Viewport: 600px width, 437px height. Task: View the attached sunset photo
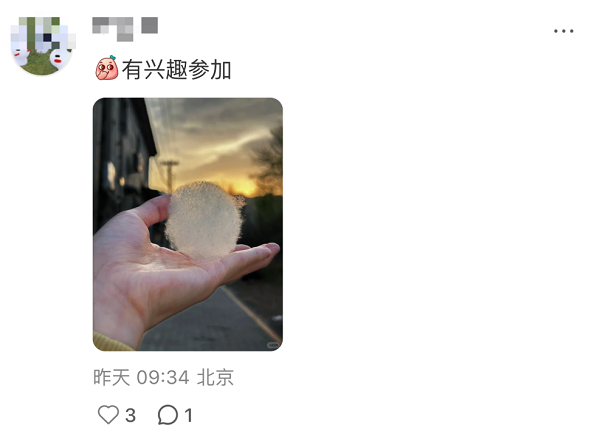[x=188, y=224]
